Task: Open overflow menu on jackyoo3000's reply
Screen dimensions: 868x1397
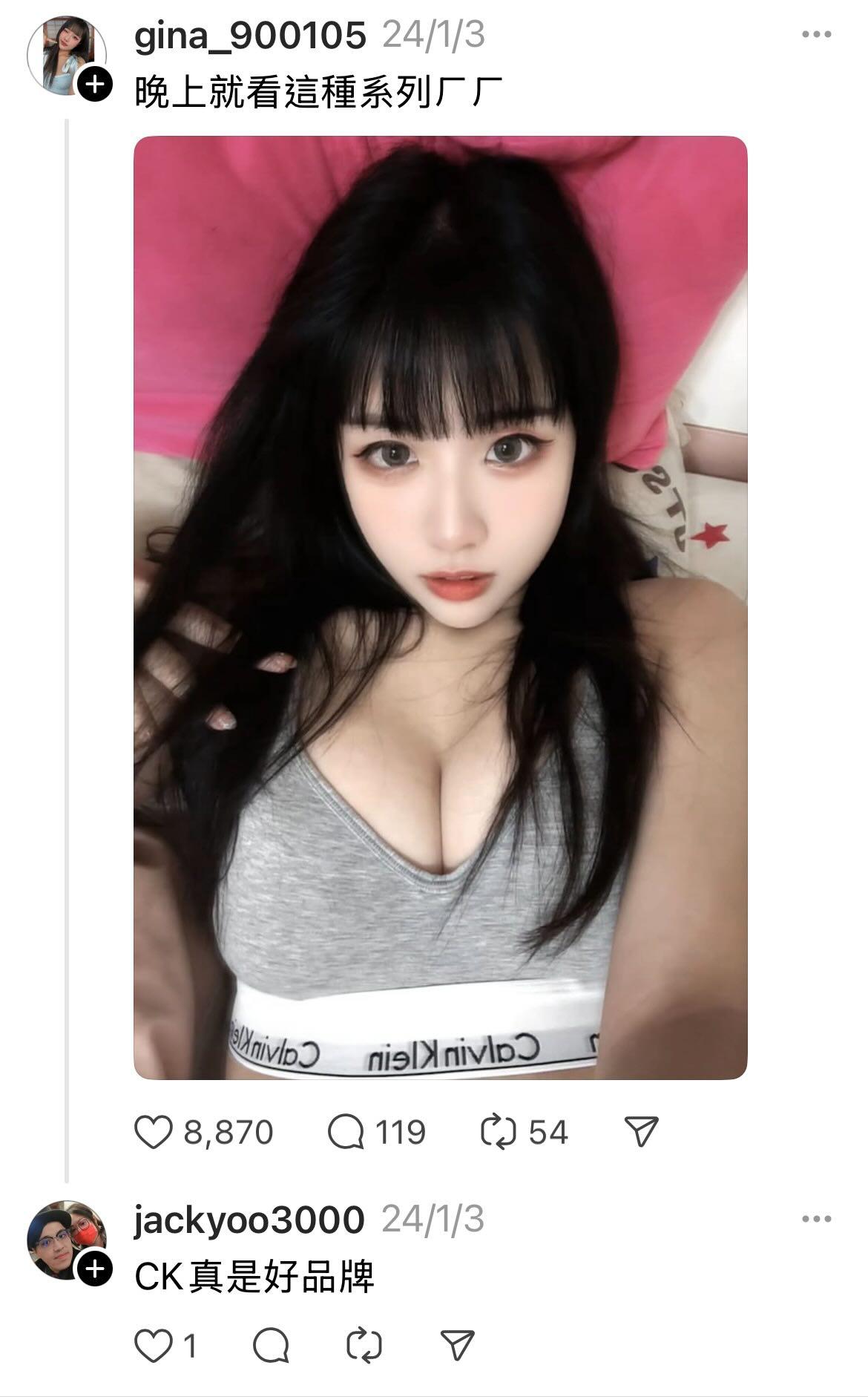Action: 816,1219
